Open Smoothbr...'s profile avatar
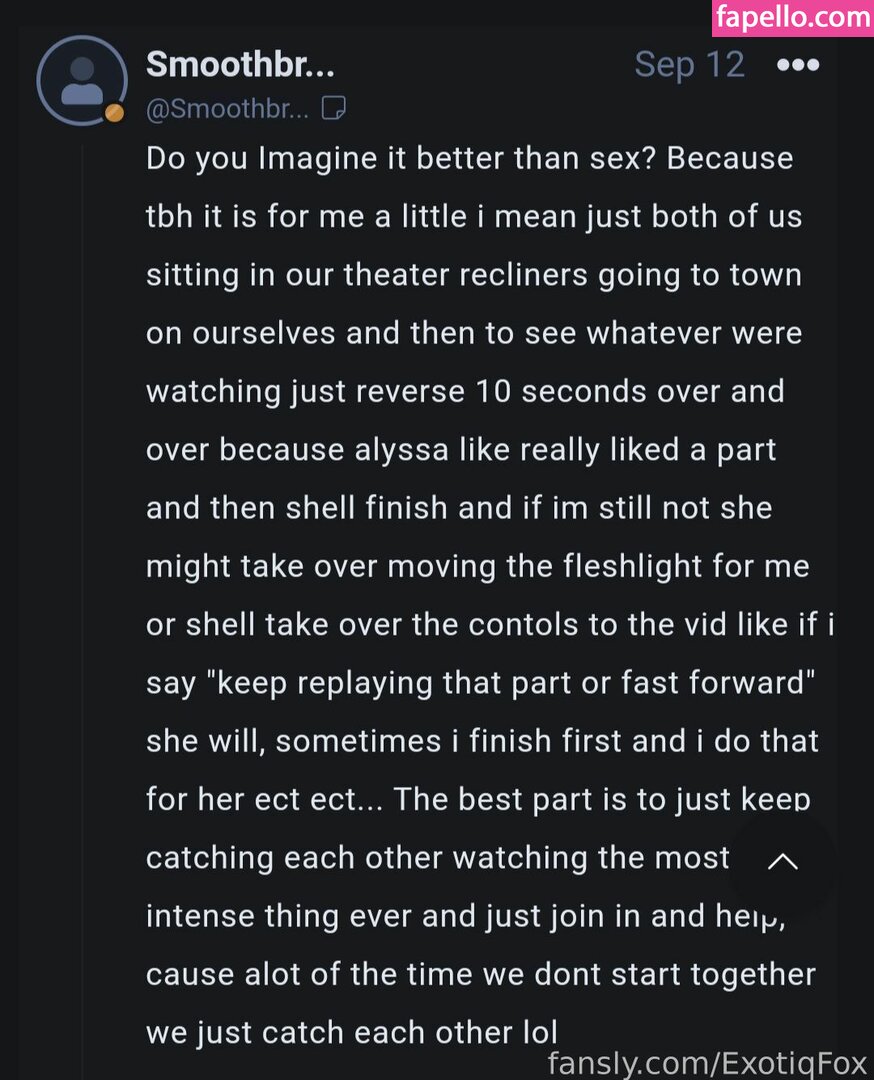The height and width of the screenshot is (1080, 874). tap(82, 80)
